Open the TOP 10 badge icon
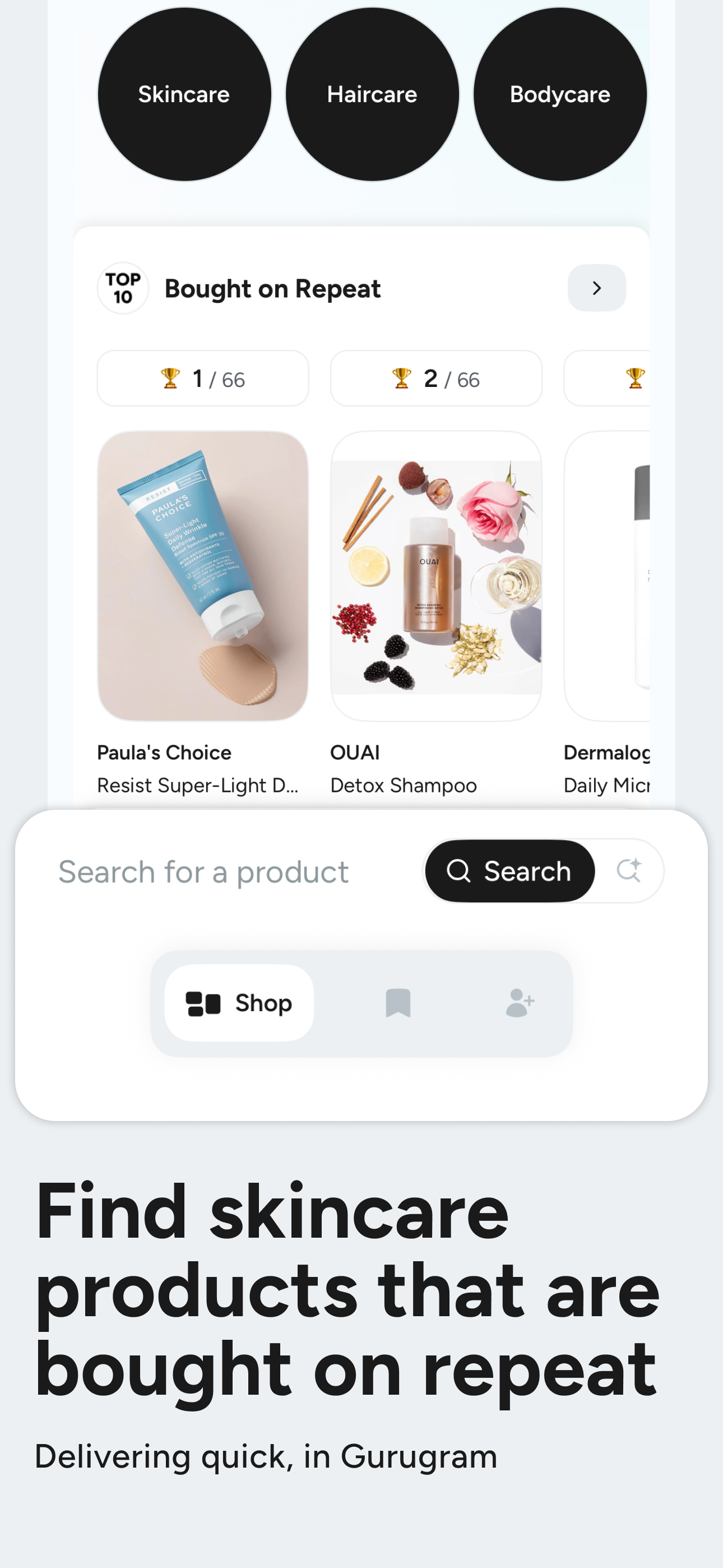 (122, 288)
